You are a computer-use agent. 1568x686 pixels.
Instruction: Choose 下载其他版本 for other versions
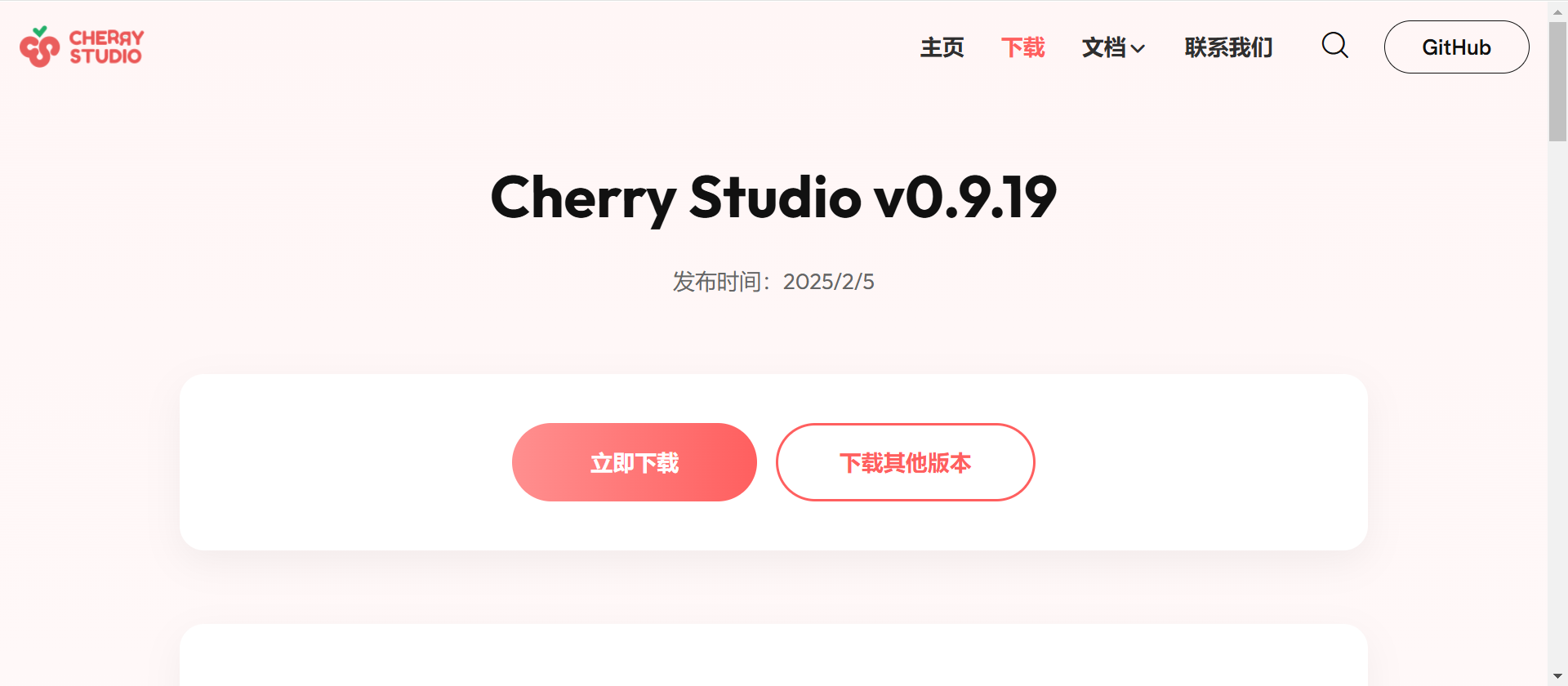(905, 462)
